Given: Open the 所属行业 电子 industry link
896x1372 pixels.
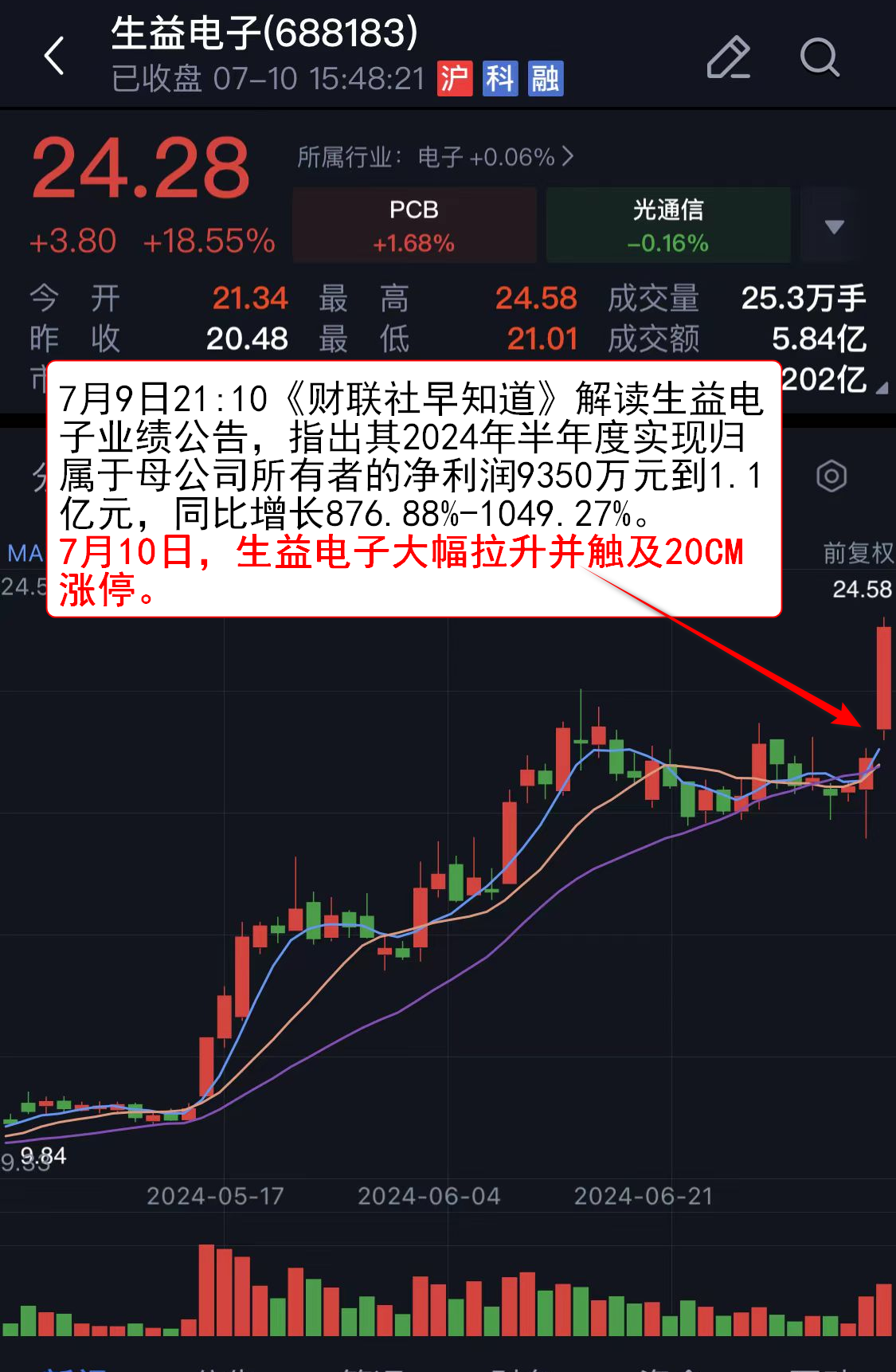Looking at the screenshot, I should 435,157.
